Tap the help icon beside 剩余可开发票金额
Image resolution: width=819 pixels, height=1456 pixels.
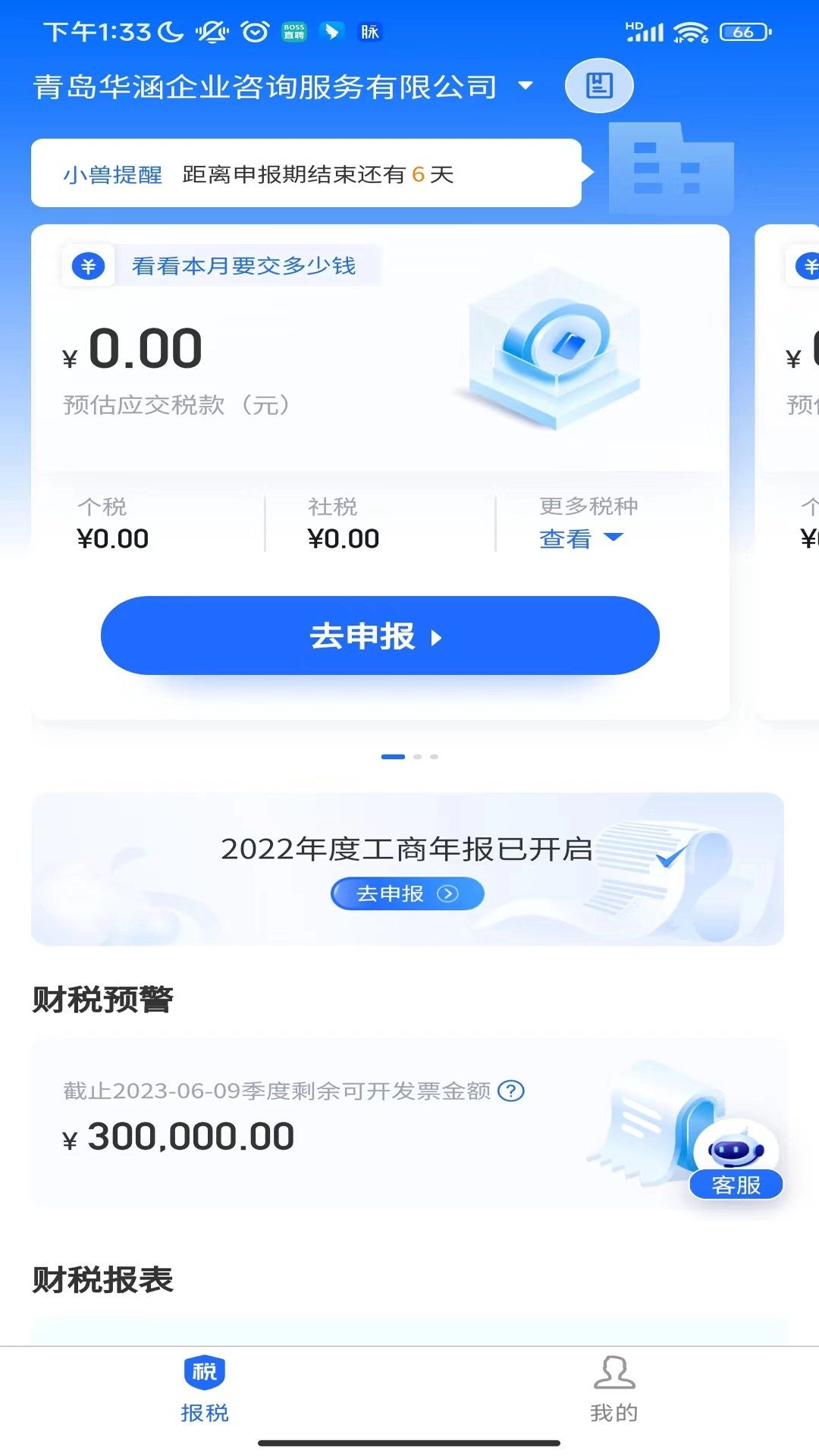[511, 1091]
